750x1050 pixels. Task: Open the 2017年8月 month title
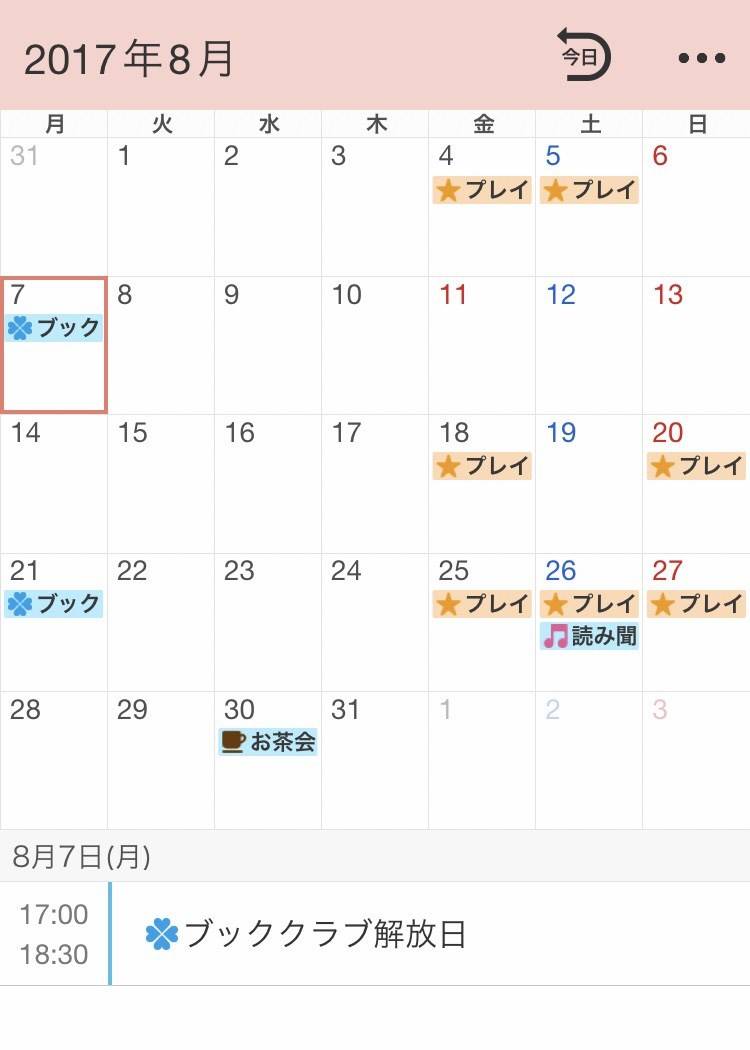coord(128,60)
